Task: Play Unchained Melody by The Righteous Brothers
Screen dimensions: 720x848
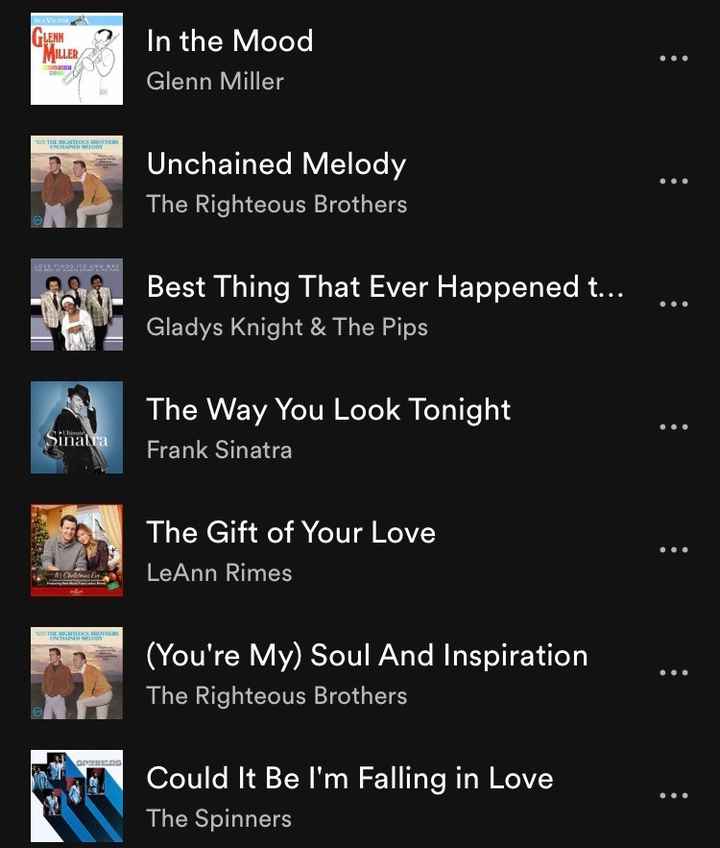Action: click(274, 165)
